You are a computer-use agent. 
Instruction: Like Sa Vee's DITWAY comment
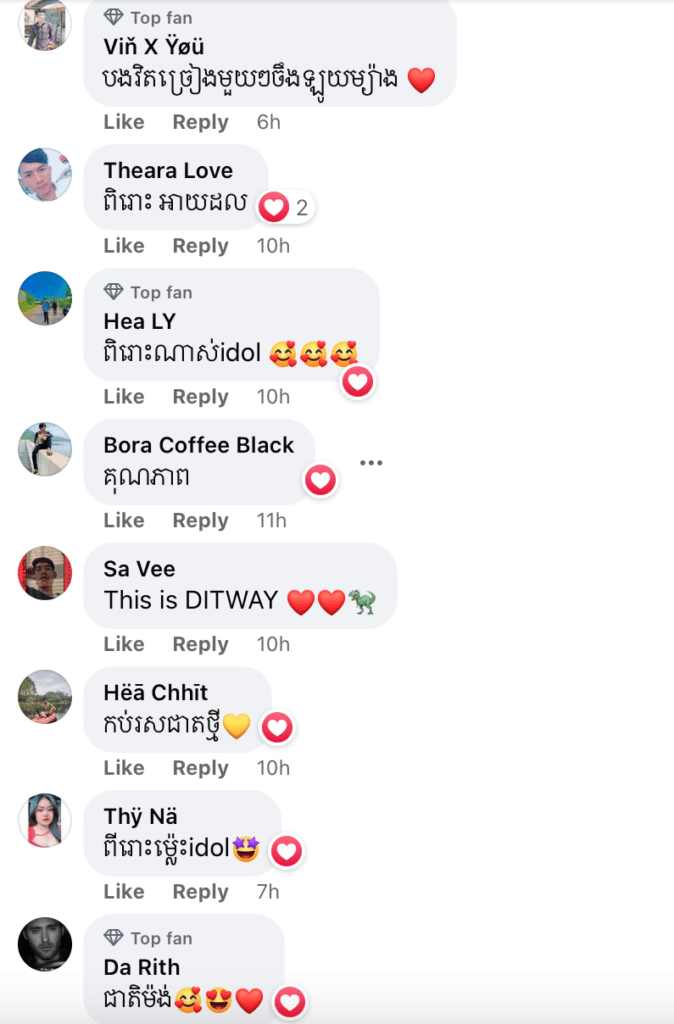pos(124,644)
